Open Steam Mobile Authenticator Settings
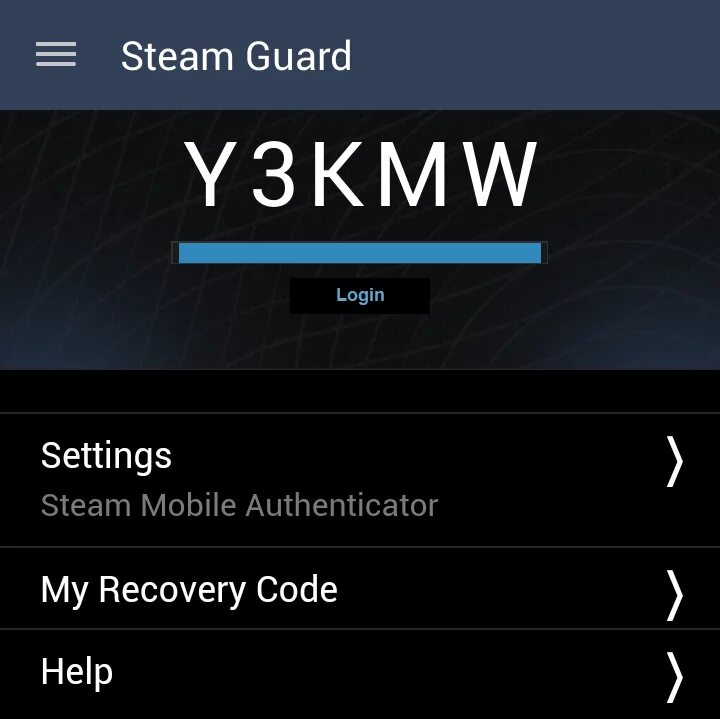Image resolution: width=720 pixels, height=719 pixels. click(x=360, y=479)
